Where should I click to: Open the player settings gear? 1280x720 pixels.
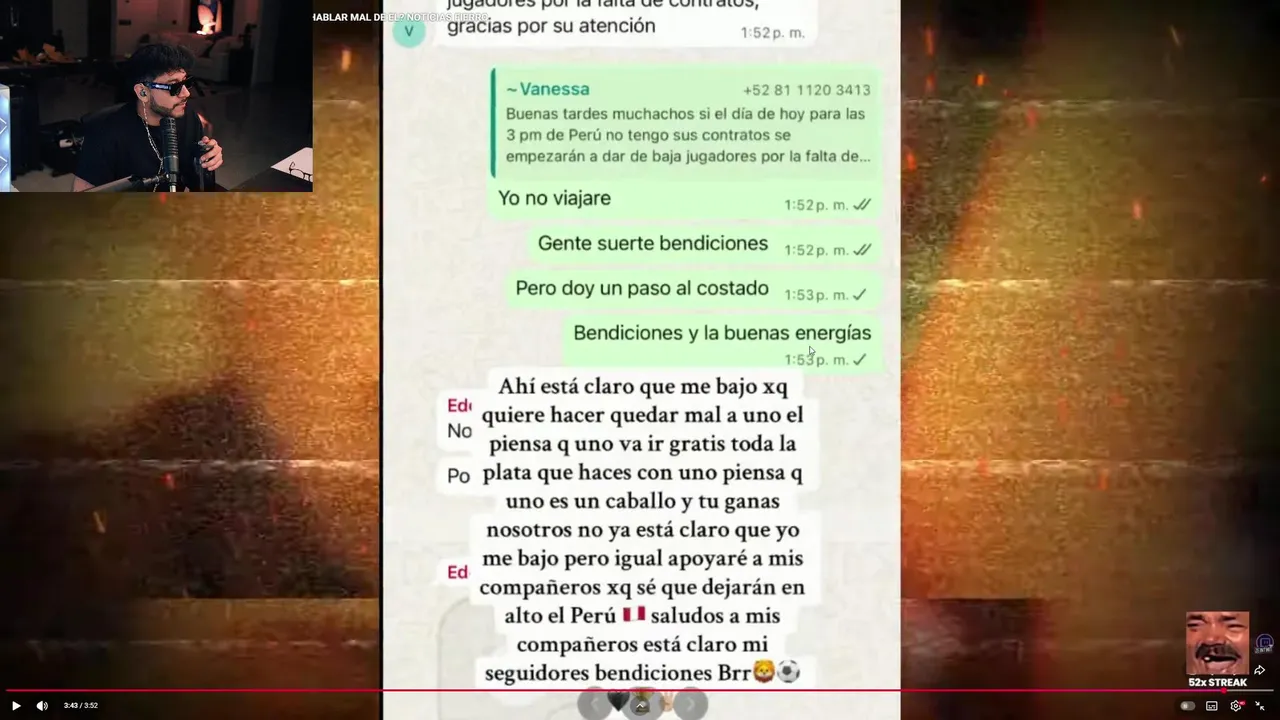coord(1236,706)
